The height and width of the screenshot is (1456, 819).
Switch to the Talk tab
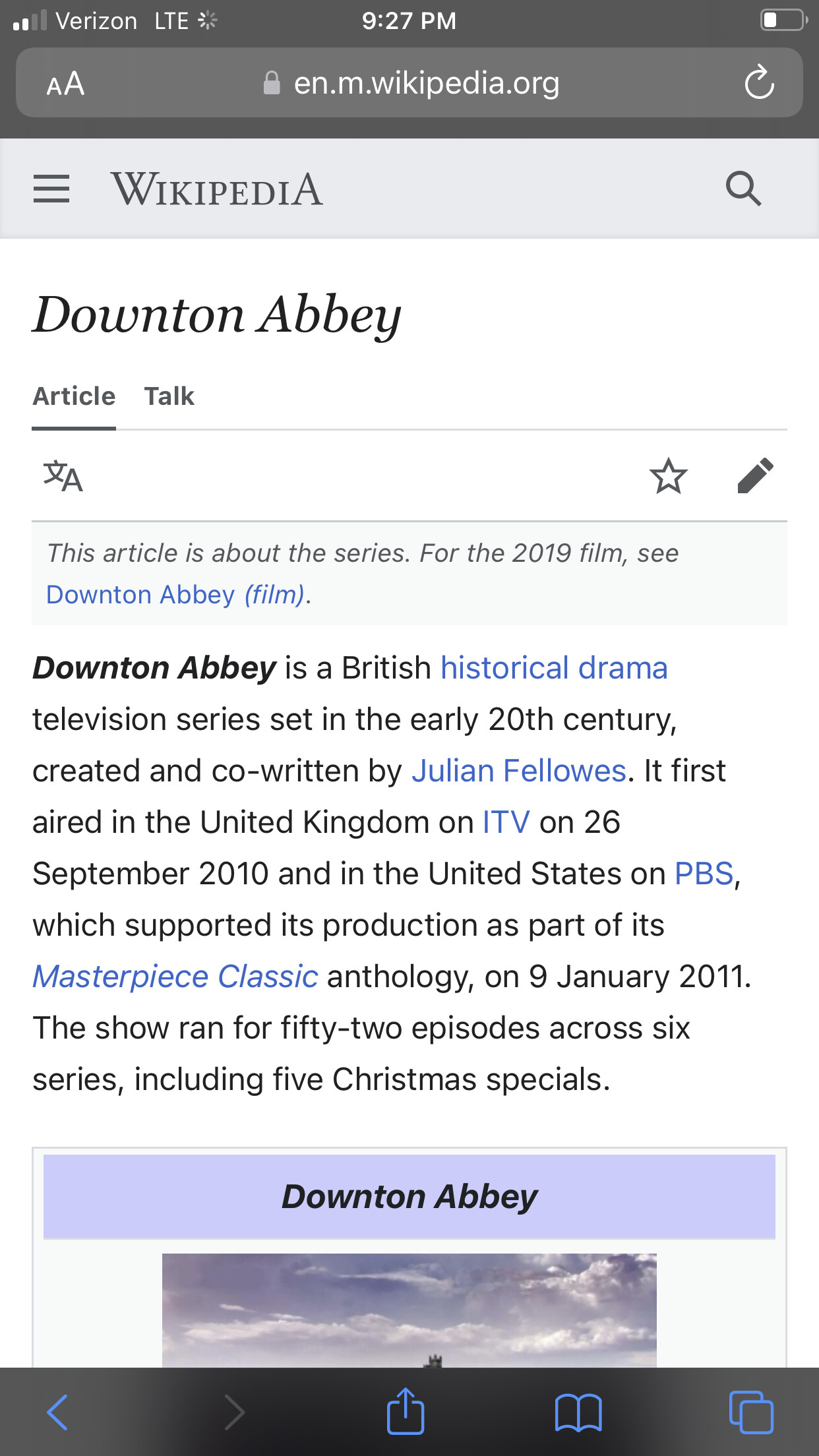pos(169,396)
